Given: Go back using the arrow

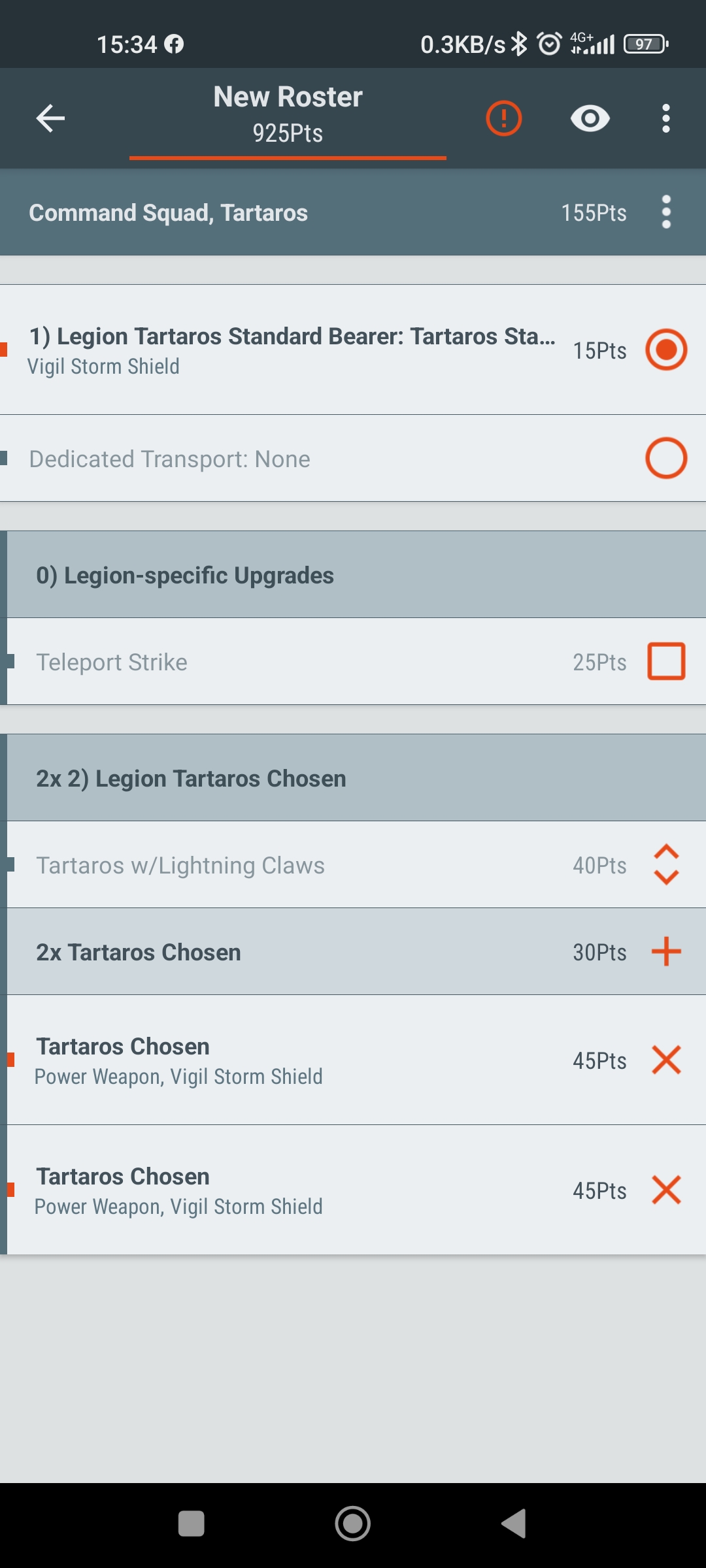Looking at the screenshot, I should point(50,118).
